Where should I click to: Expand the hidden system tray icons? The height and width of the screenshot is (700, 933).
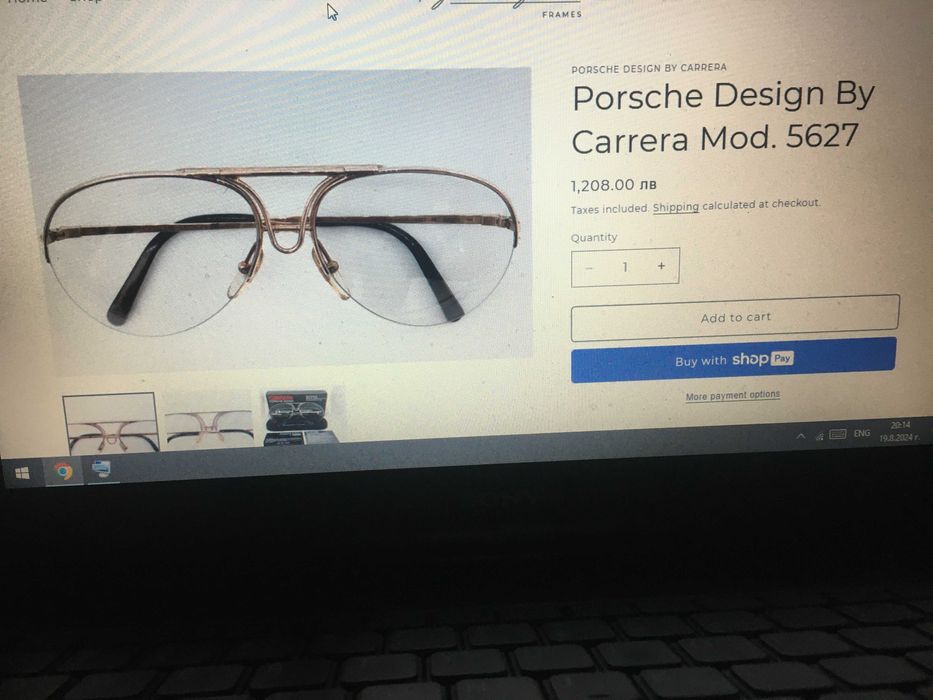tap(800, 436)
